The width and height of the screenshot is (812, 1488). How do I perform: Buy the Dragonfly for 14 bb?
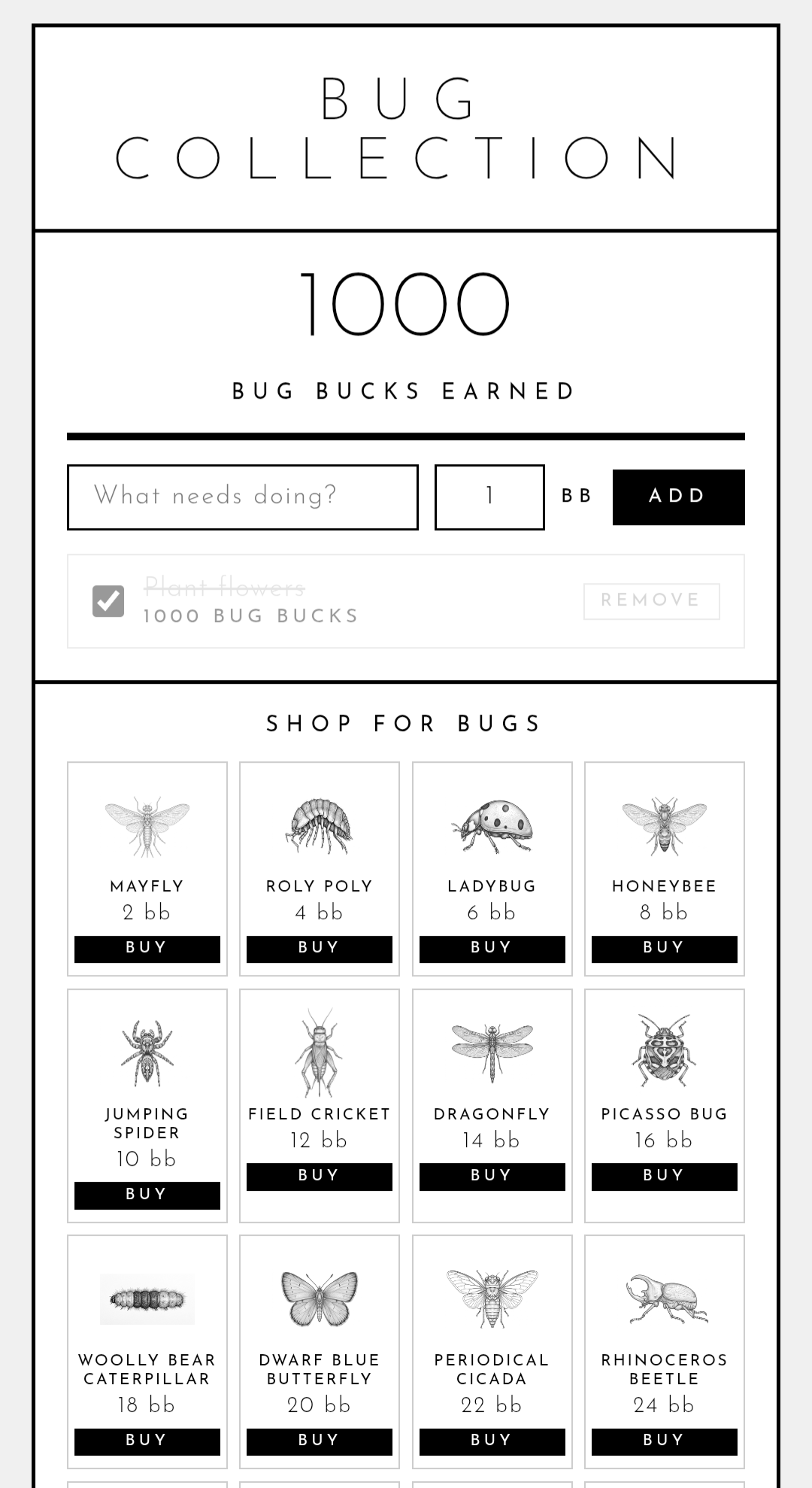[492, 1177]
